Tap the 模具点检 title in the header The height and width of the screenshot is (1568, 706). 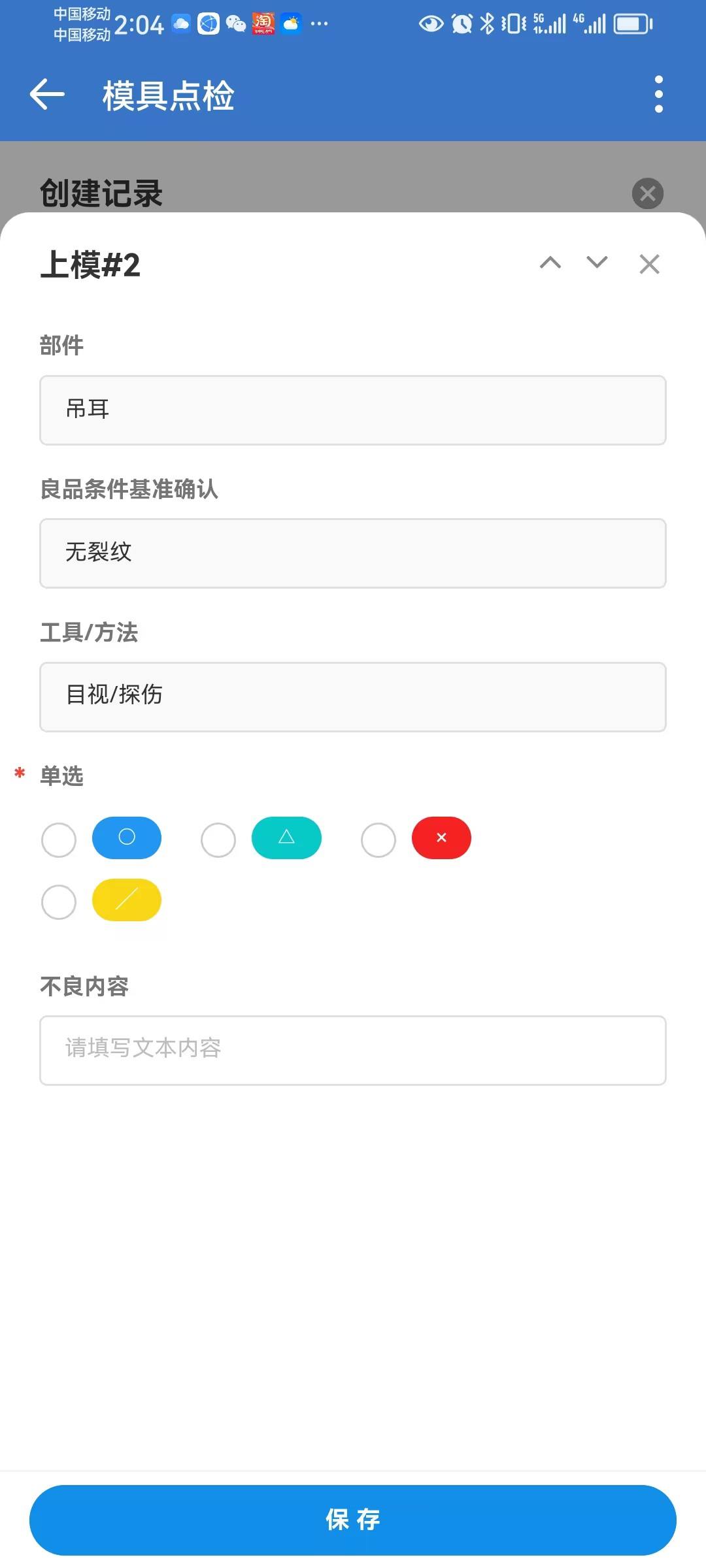(x=167, y=96)
